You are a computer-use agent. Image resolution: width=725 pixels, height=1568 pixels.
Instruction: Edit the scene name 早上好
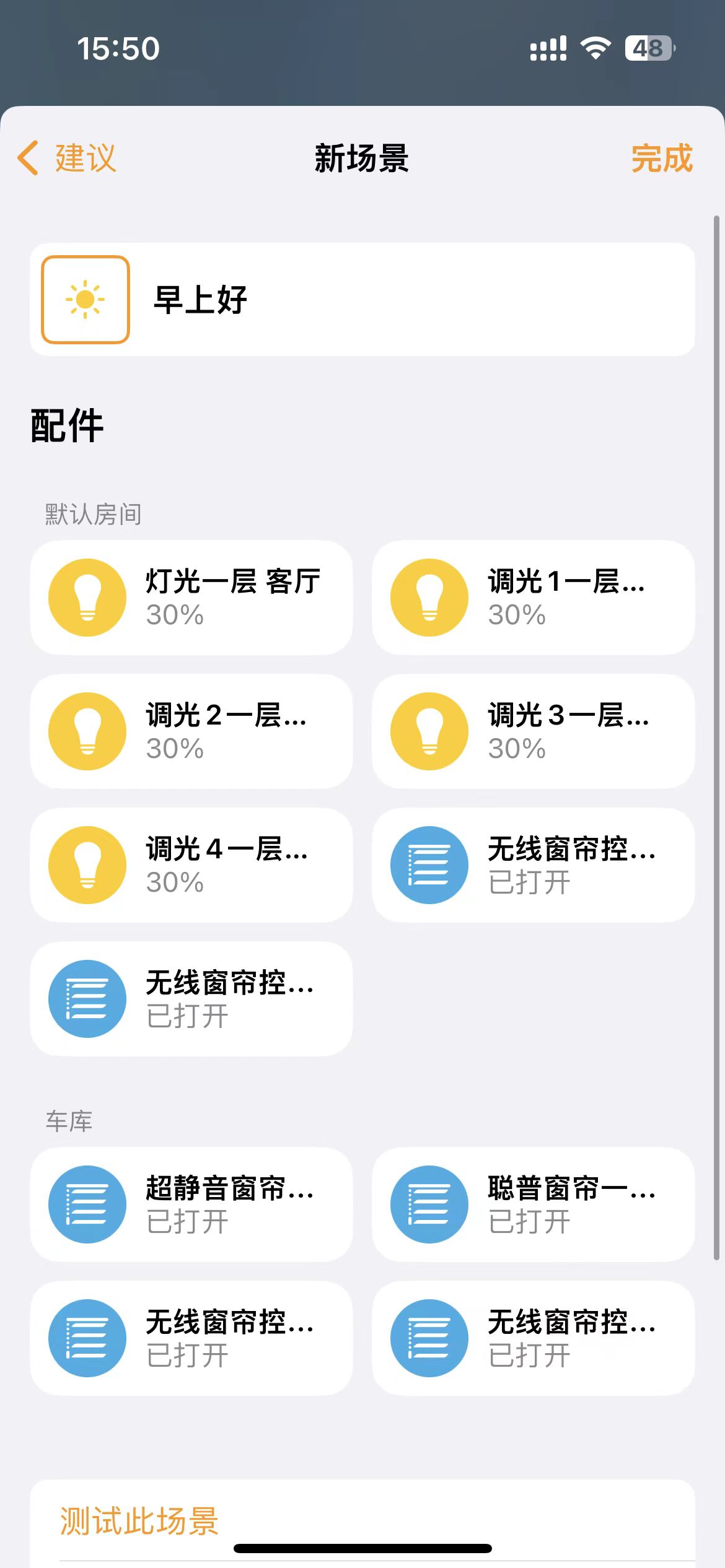click(200, 300)
